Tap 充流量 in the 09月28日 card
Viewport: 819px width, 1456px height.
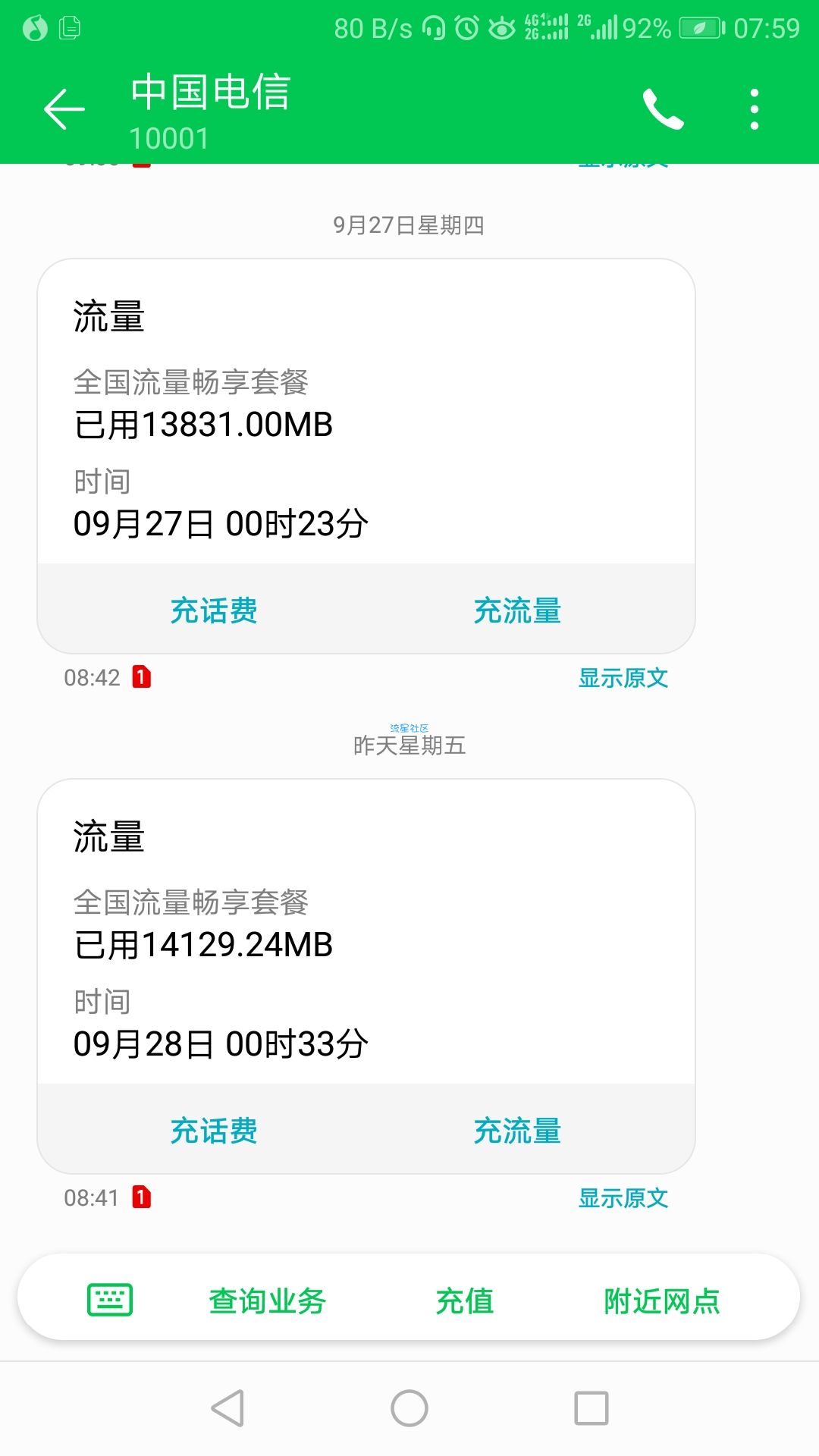(x=517, y=1131)
